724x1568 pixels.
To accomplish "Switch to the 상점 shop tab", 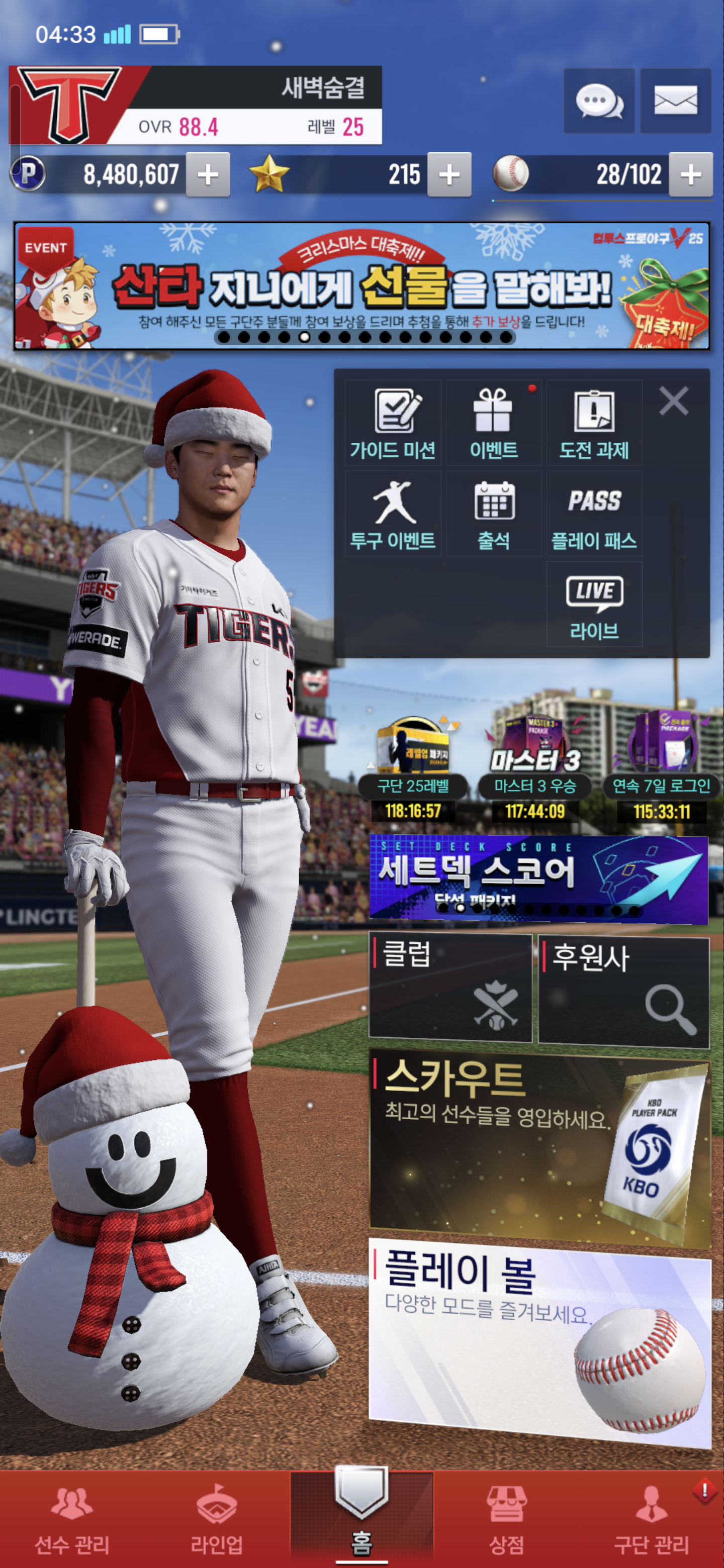I will point(506,1519).
